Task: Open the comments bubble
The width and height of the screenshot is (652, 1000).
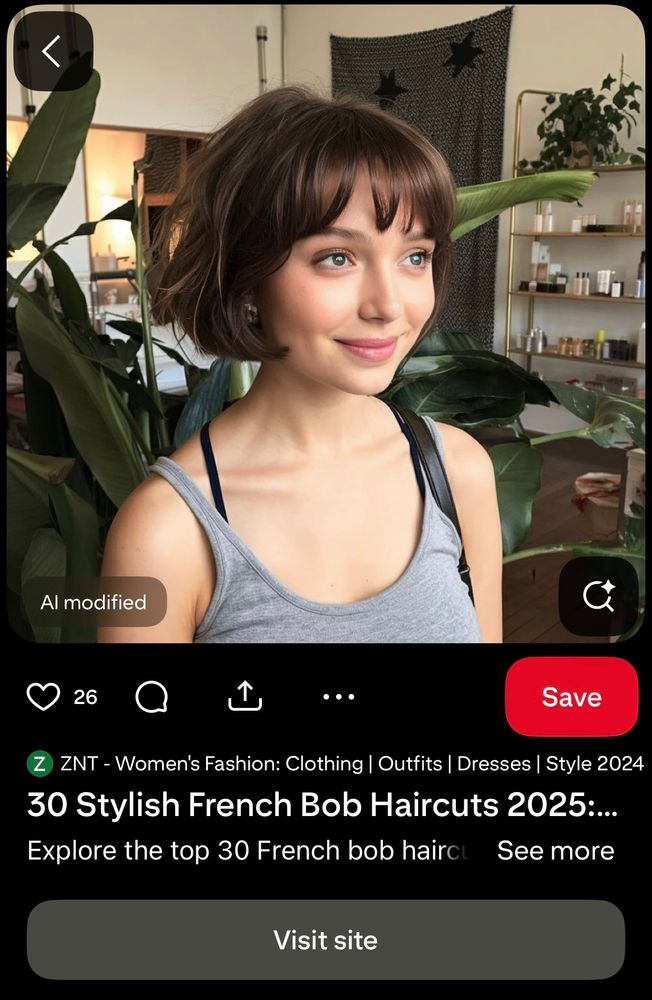Action: tap(151, 697)
